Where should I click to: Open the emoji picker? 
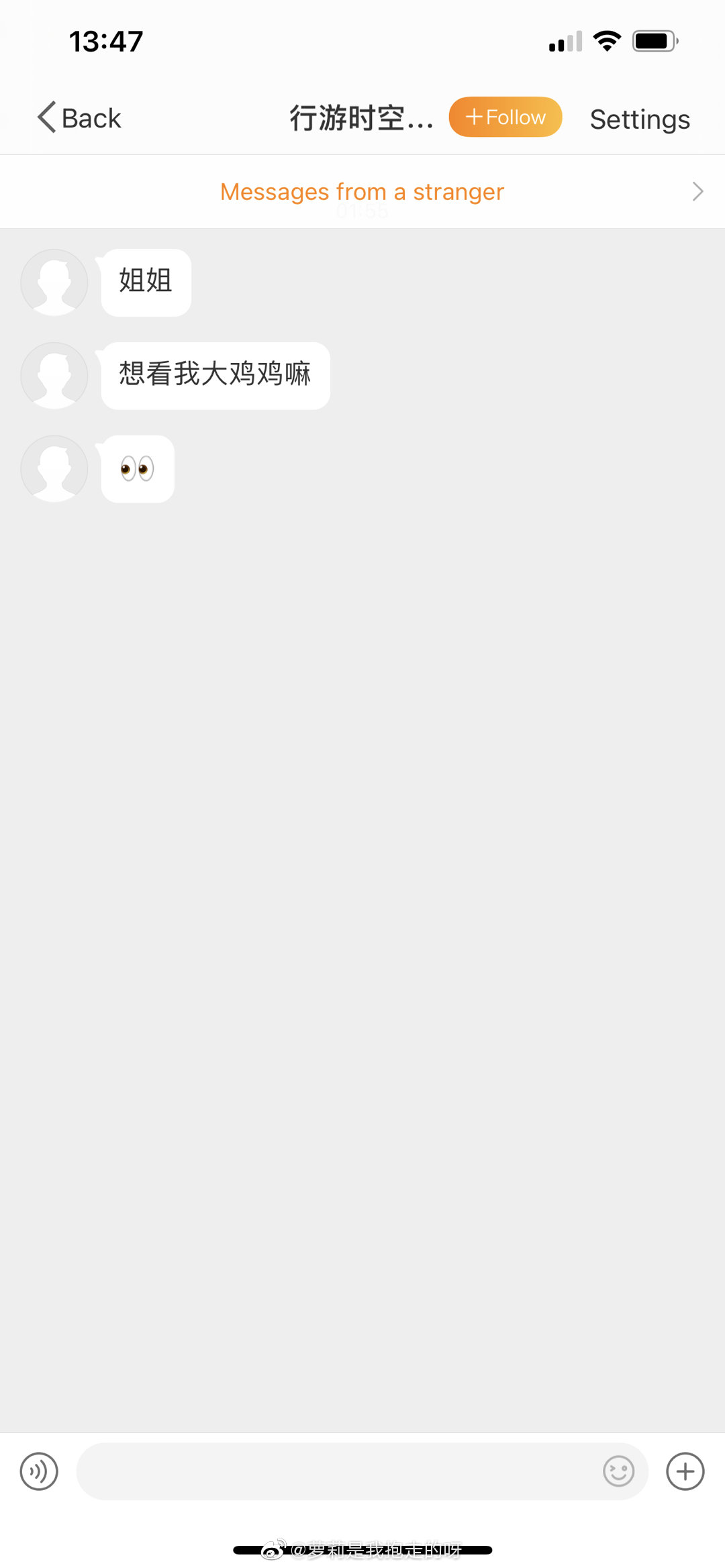point(618,1471)
